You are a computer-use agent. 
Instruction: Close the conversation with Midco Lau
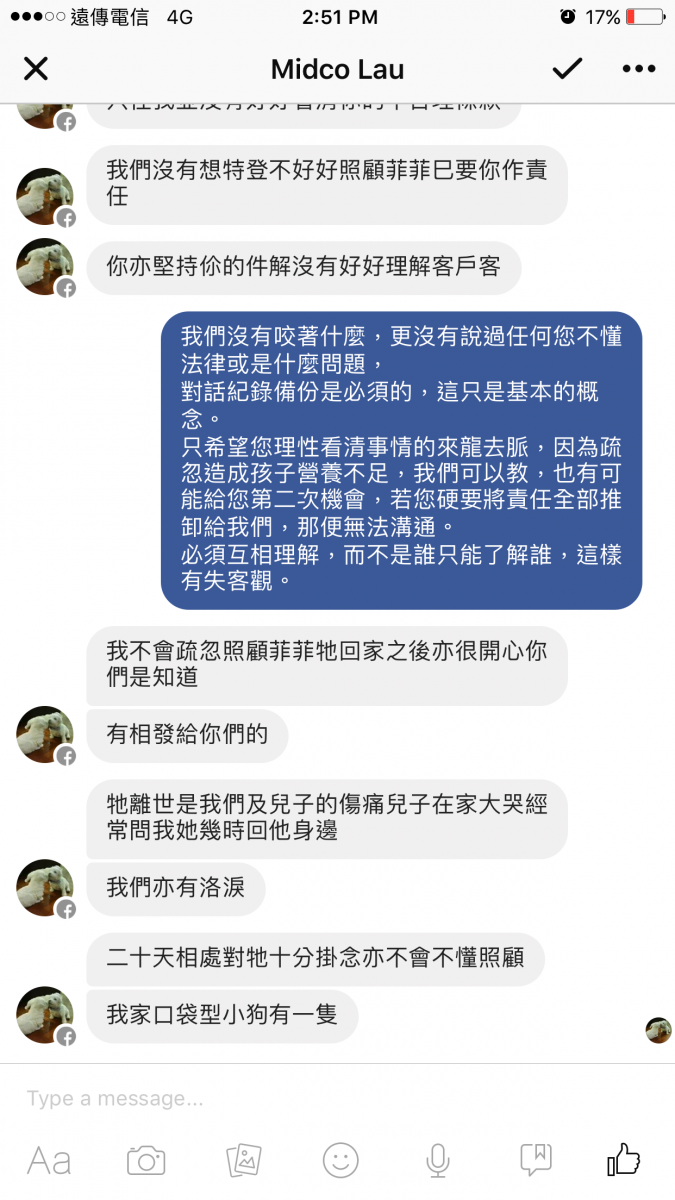36,69
